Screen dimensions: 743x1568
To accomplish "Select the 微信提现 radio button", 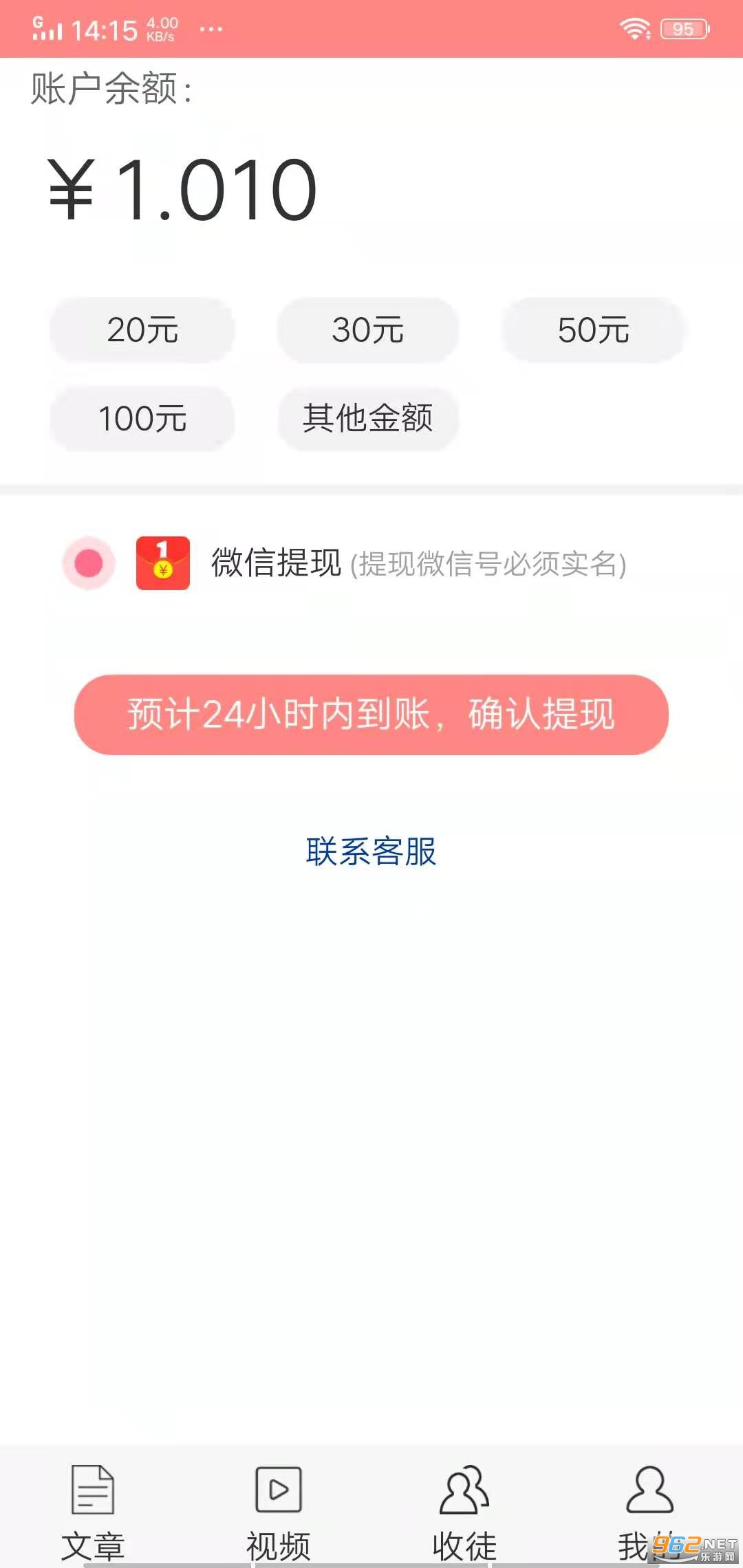I will (89, 563).
